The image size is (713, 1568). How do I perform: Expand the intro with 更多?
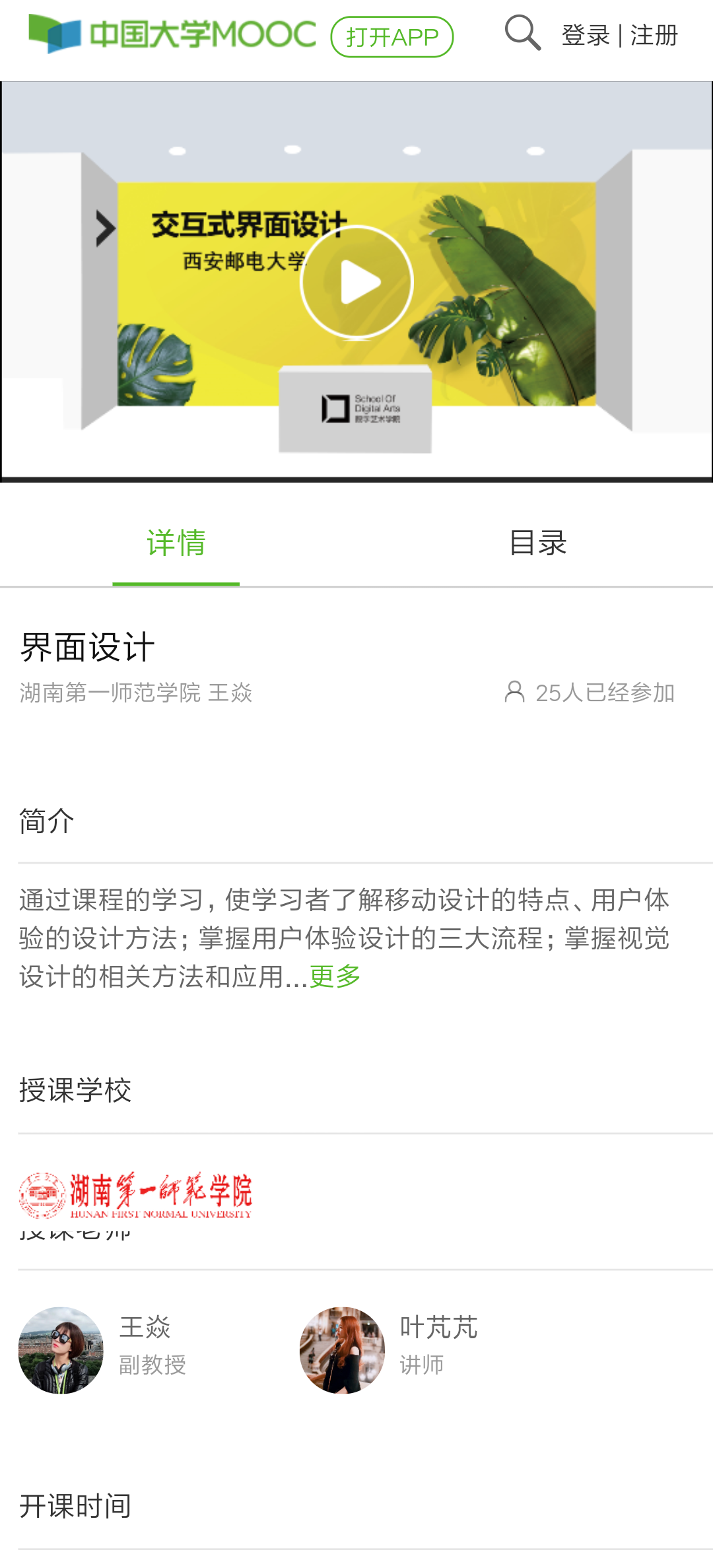[335, 976]
